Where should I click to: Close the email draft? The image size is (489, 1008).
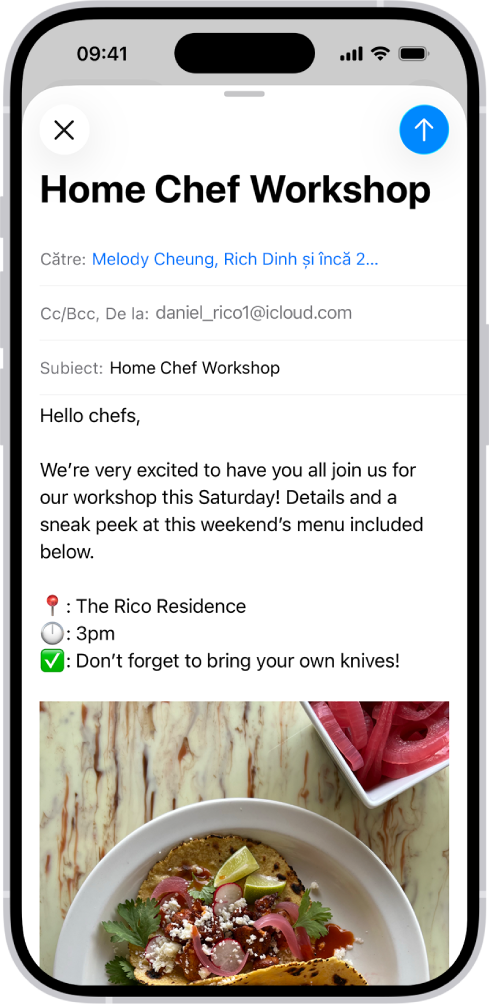(64, 130)
